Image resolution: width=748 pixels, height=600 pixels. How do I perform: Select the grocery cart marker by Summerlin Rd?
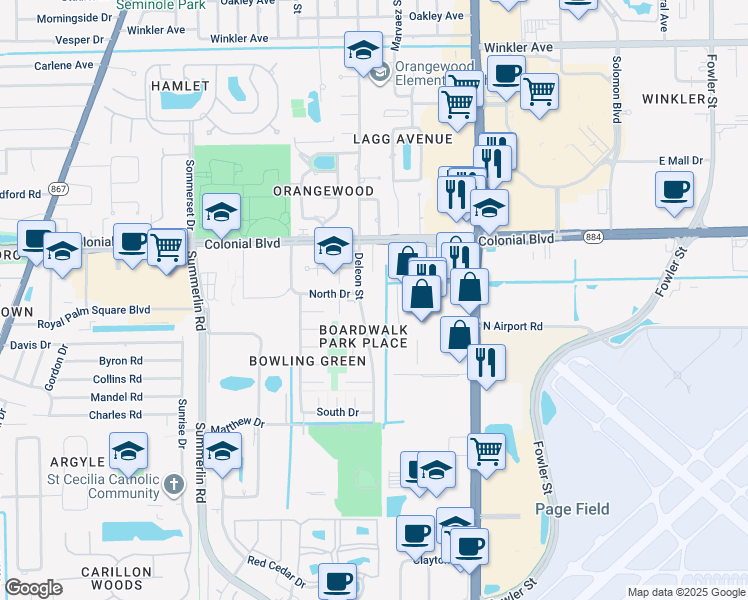click(167, 246)
